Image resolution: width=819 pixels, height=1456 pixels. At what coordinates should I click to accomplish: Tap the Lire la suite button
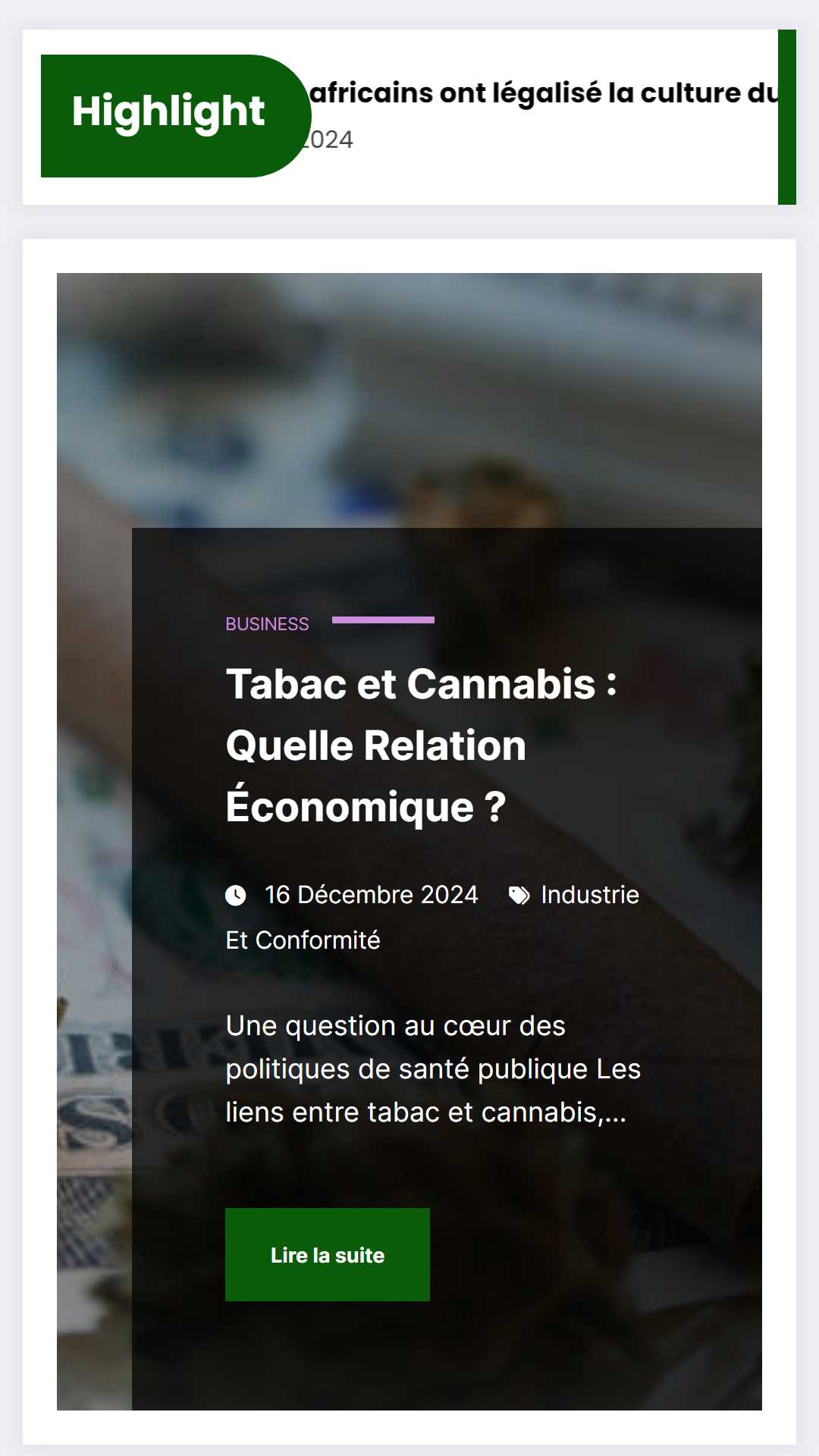tap(327, 1254)
